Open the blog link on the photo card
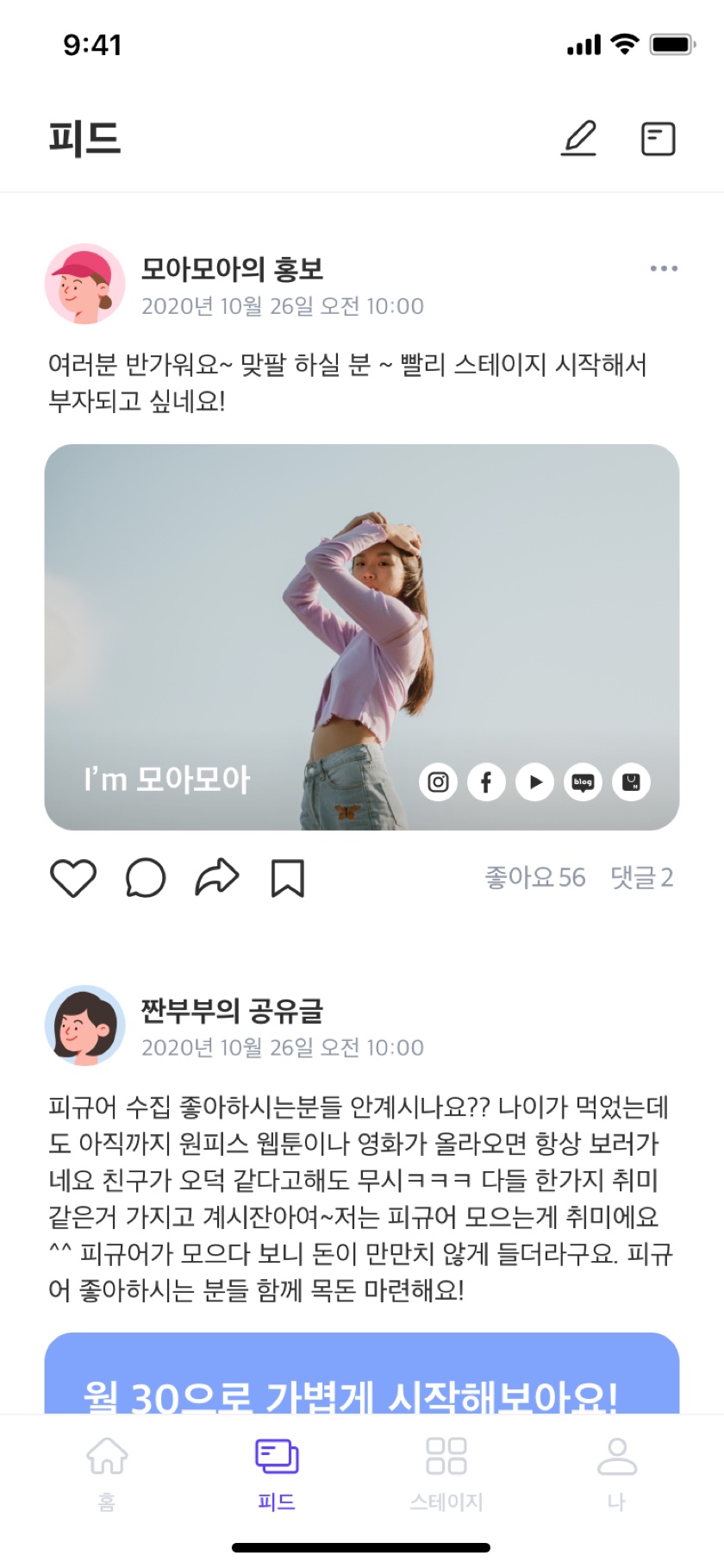Viewport: 724px width, 1568px height. coord(583,782)
